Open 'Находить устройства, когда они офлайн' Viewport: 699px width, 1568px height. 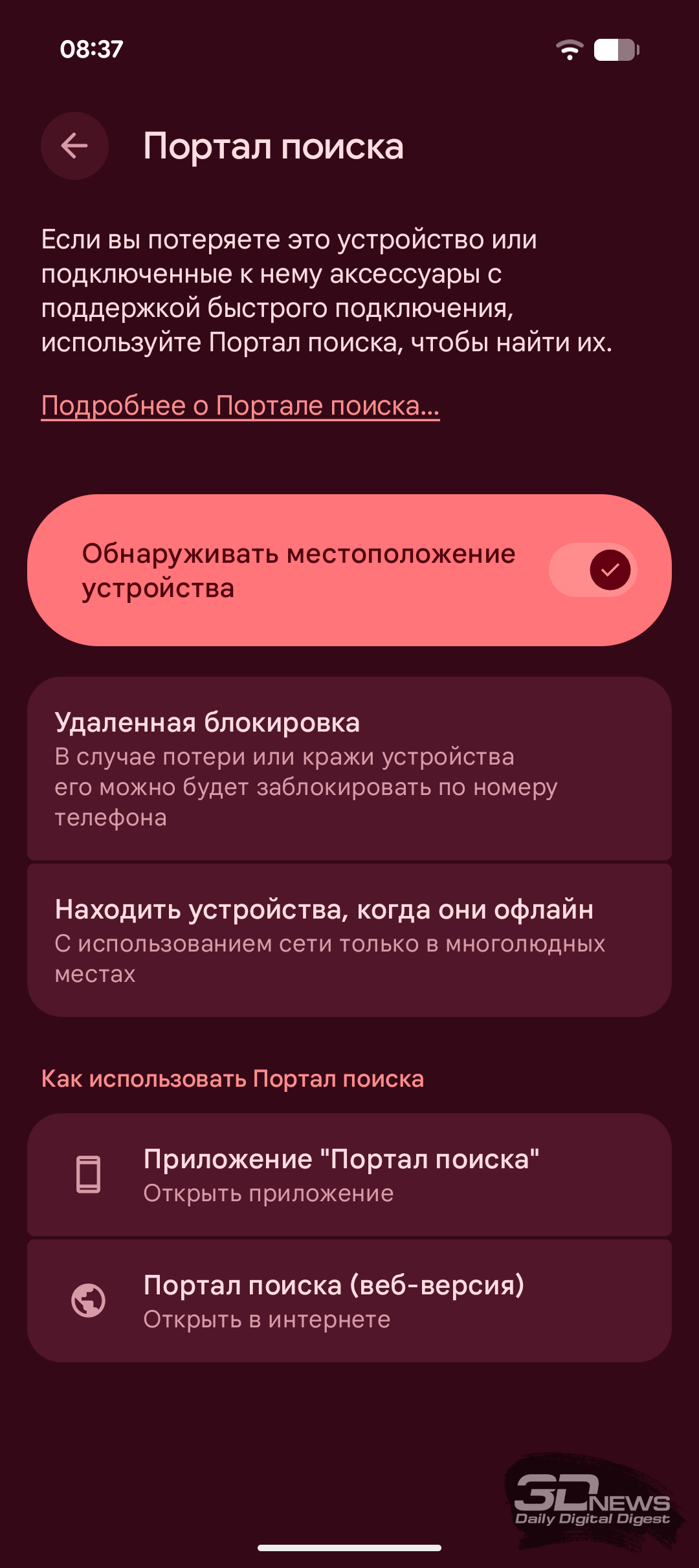click(349, 940)
